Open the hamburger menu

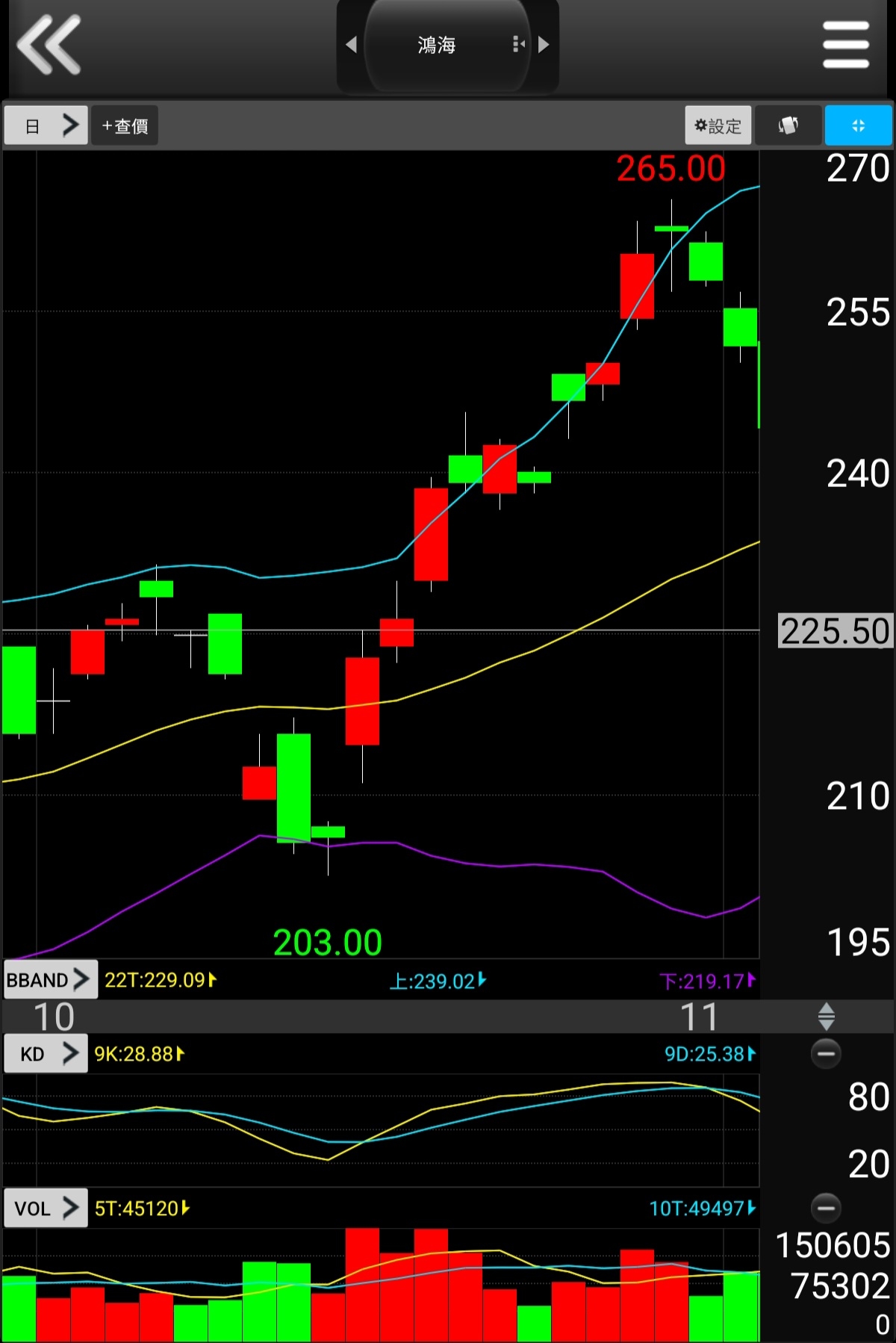point(845,45)
